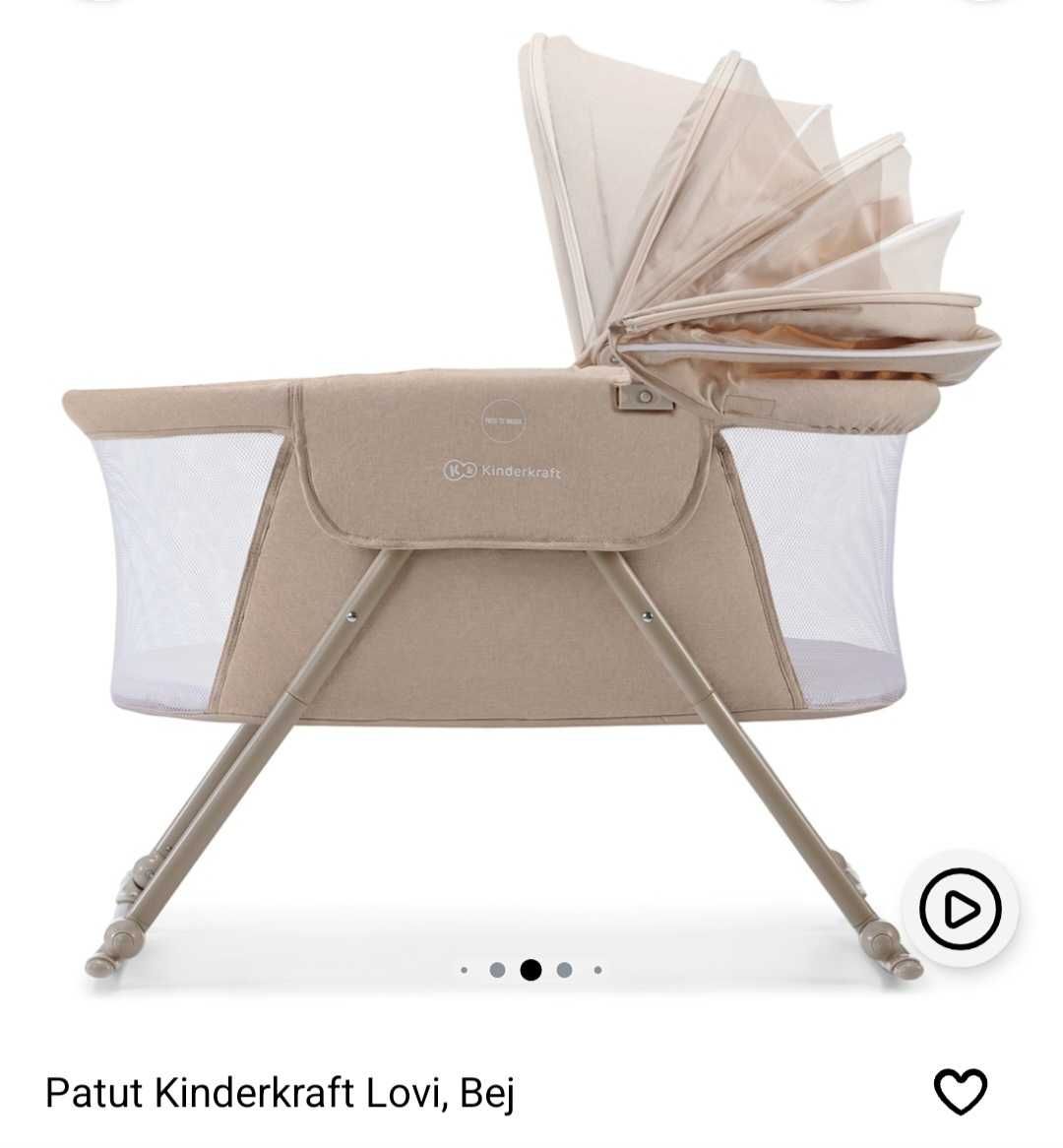Play the product video
Image resolution: width=1063 pixels, height=1148 pixels.
960,909
